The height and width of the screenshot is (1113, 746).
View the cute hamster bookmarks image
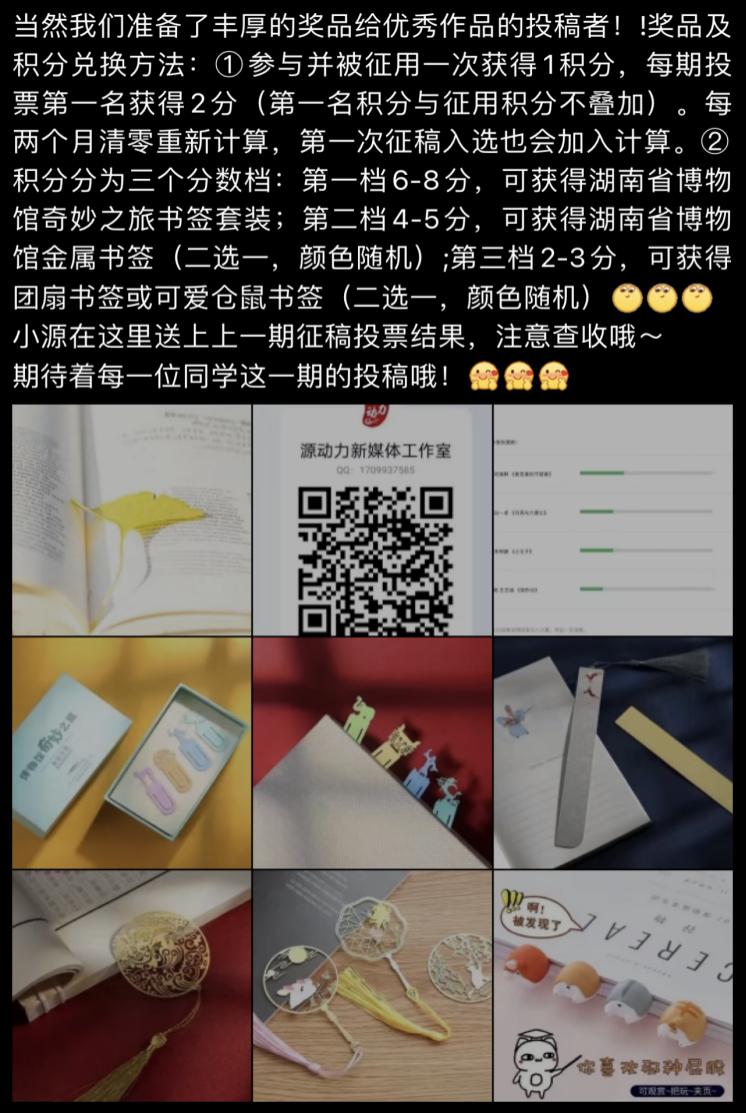coord(613,986)
